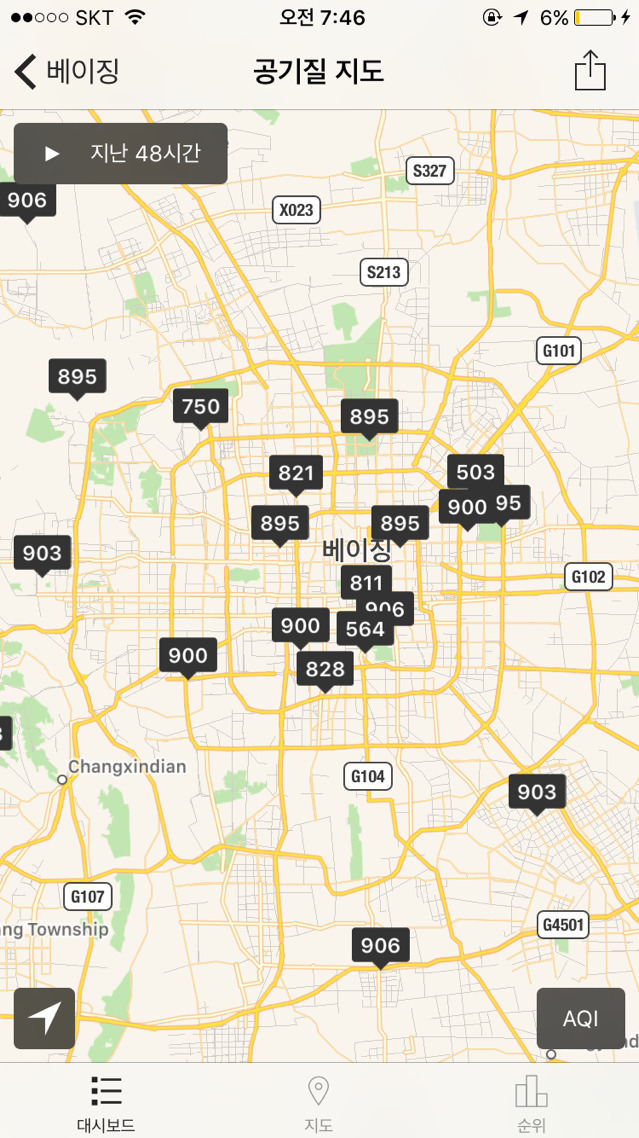Switch to the 순위 tab
Screen dimensions: 639x1138
(x=531, y=1102)
